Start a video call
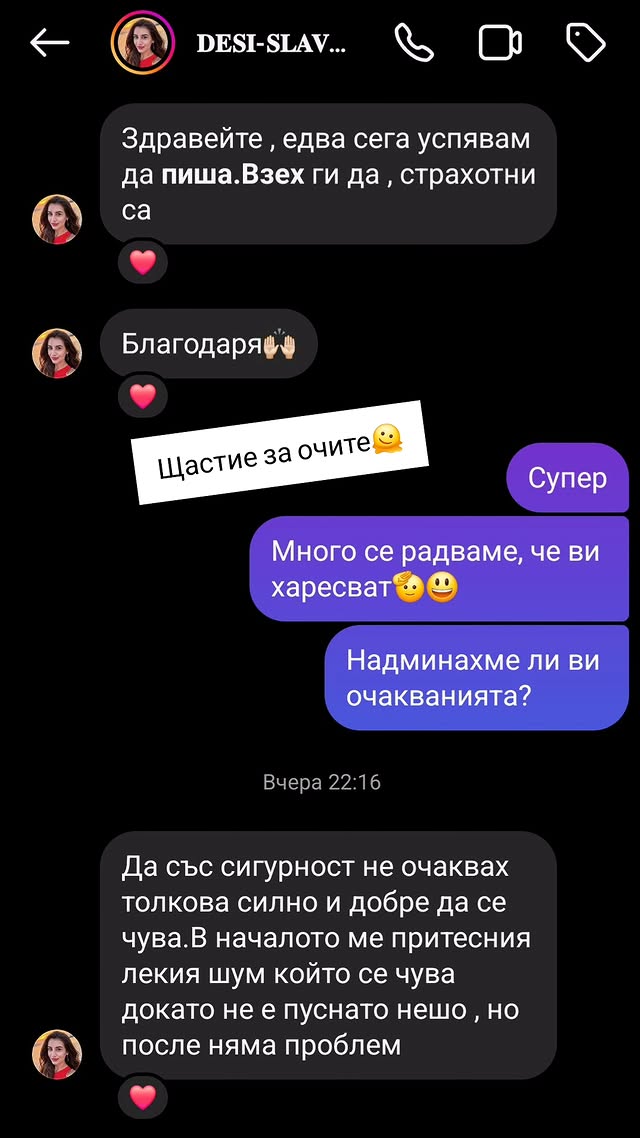Image resolution: width=640 pixels, height=1138 pixels. point(500,43)
